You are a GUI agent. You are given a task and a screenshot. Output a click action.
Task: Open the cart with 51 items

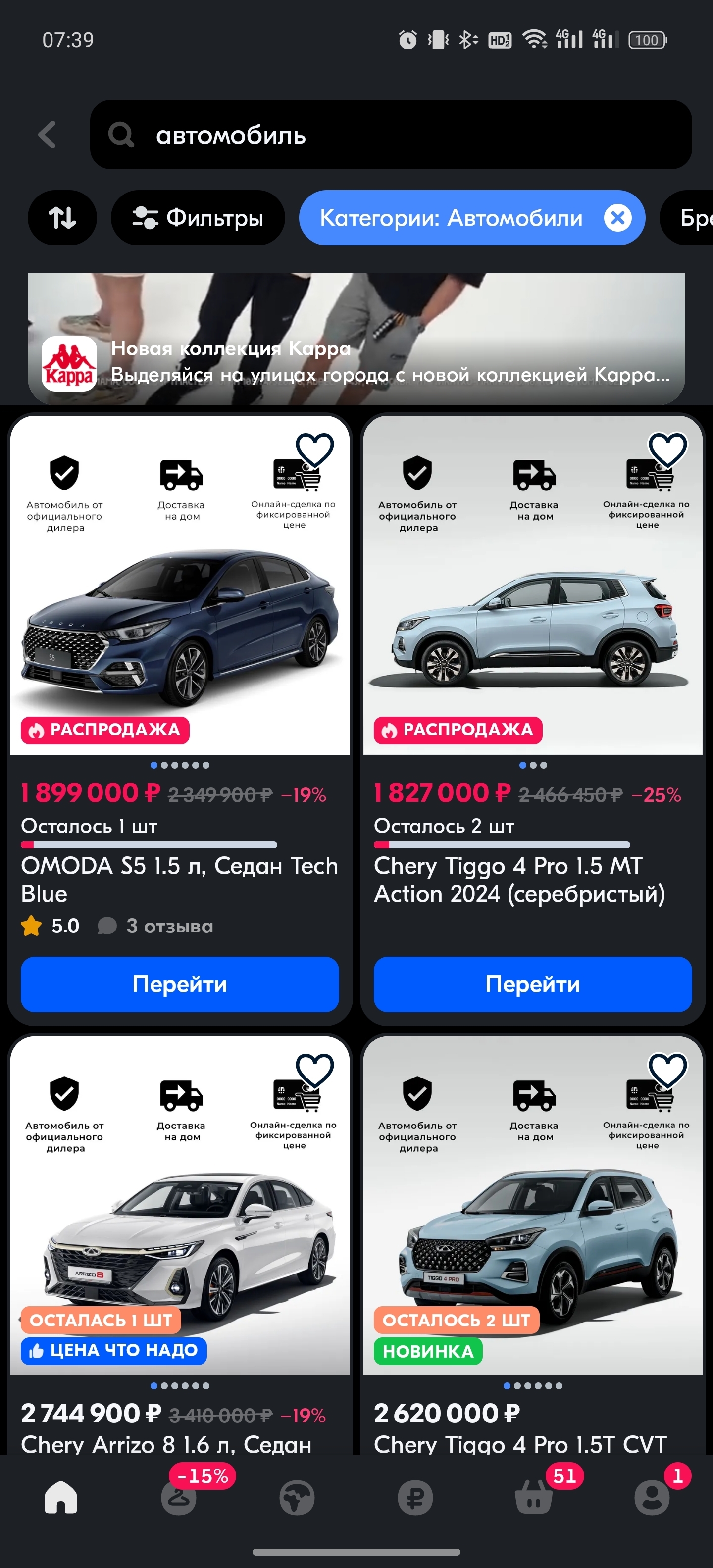click(x=534, y=1498)
